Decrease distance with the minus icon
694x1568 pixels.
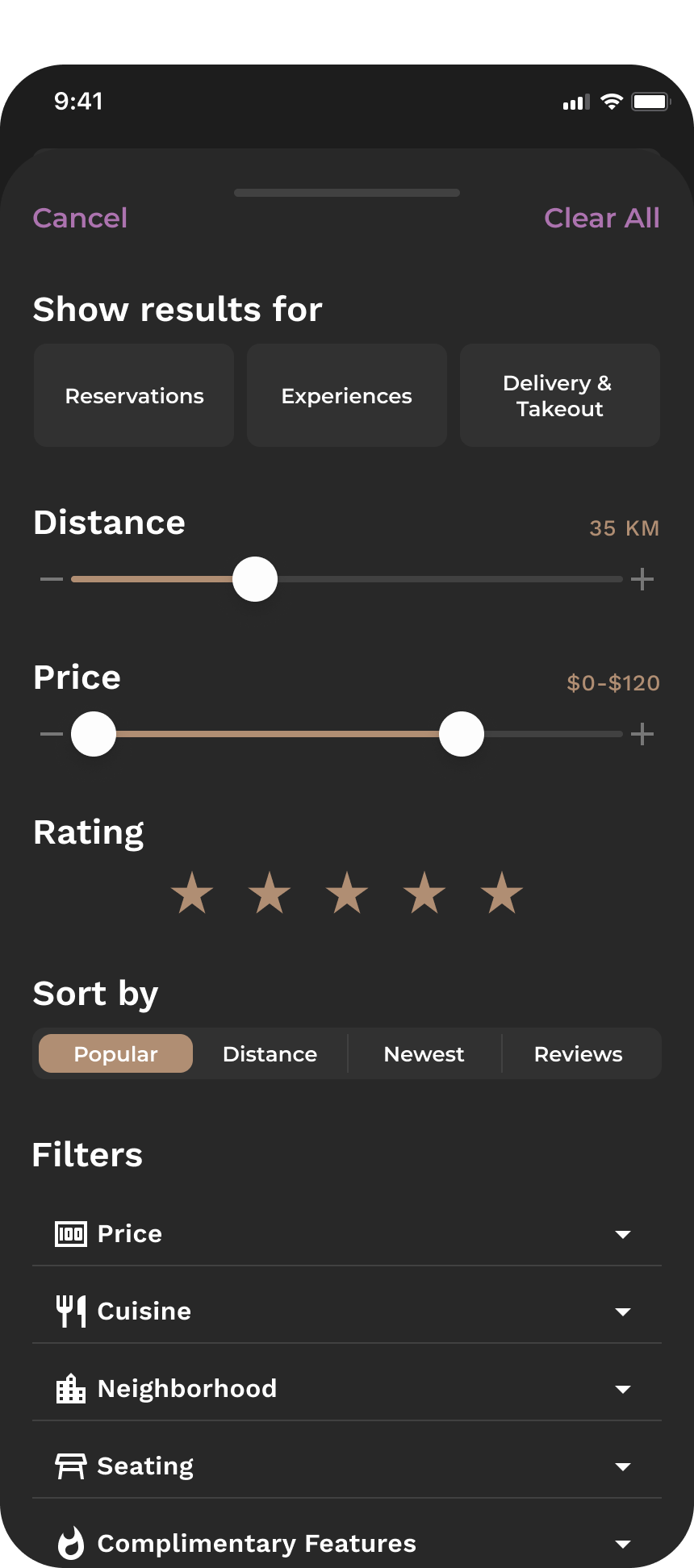(x=52, y=579)
